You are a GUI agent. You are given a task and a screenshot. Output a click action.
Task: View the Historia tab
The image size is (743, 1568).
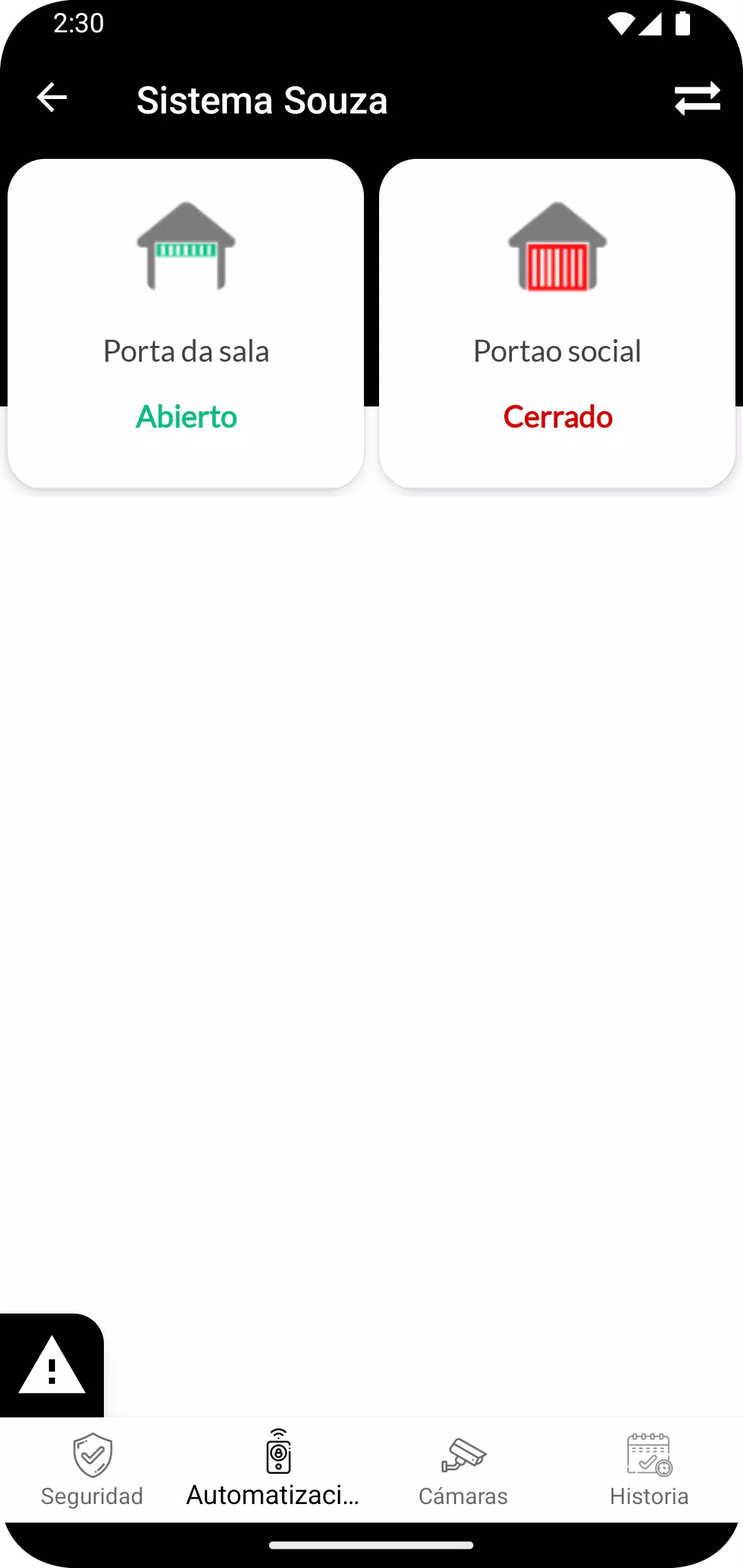pos(649,1470)
